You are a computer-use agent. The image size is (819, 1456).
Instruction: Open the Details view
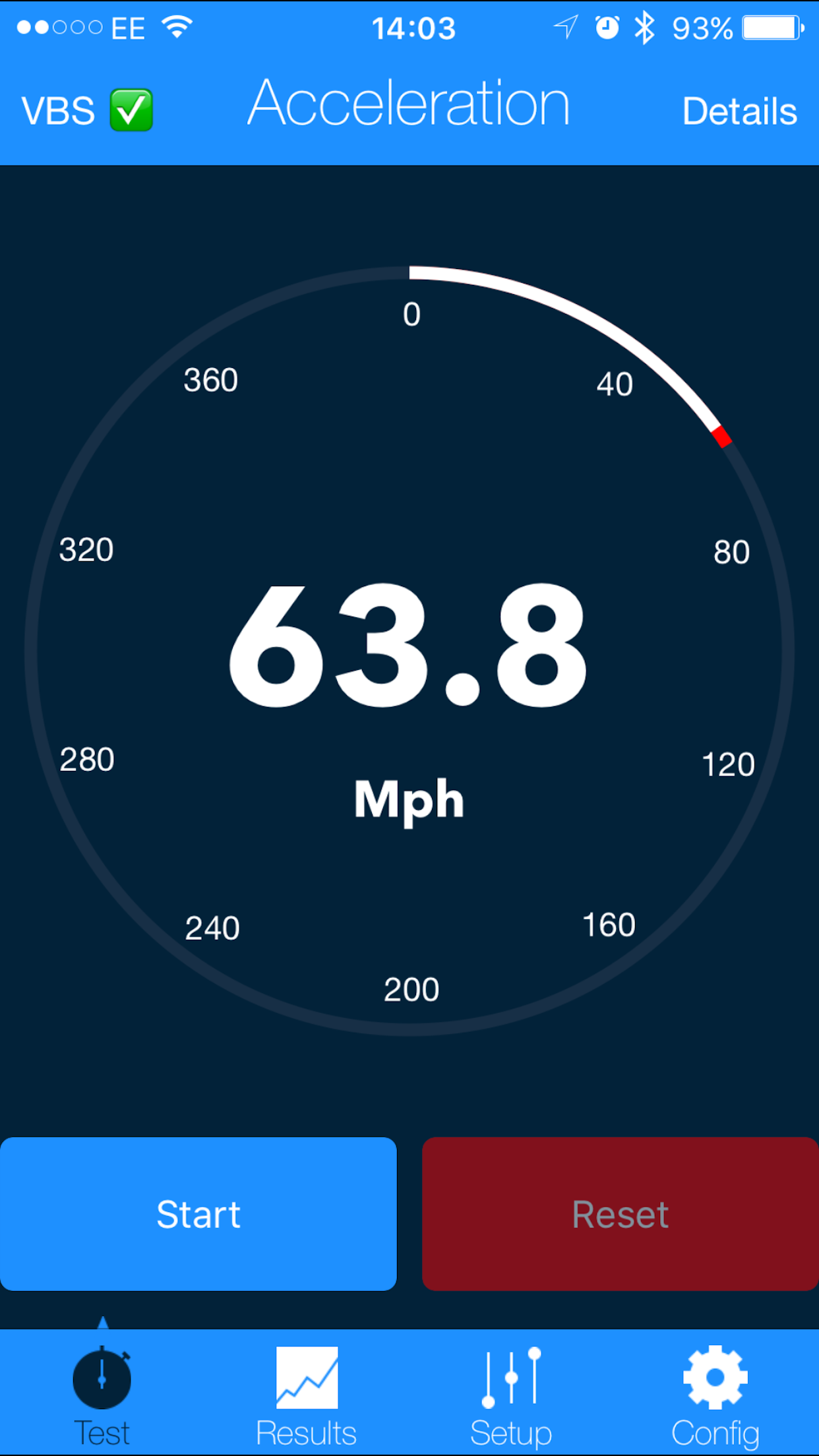tap(739, 111)
